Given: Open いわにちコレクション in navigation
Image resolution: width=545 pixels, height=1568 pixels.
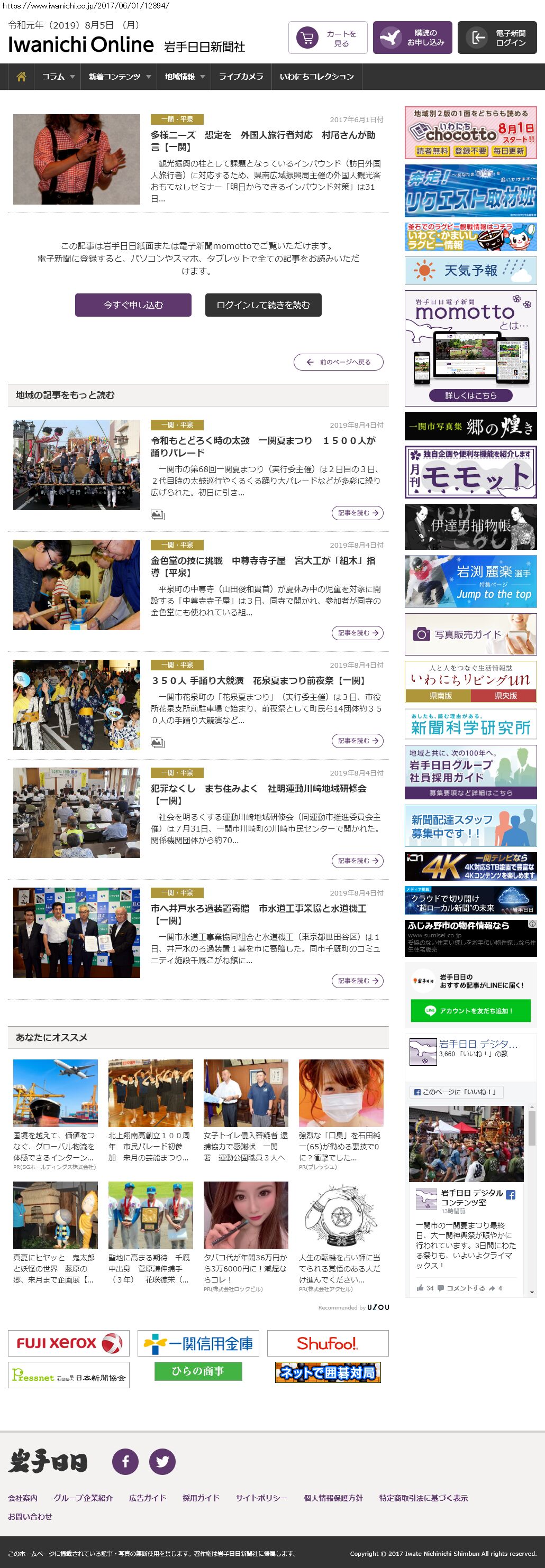Looking at the screenshot, I should [316, 77].
